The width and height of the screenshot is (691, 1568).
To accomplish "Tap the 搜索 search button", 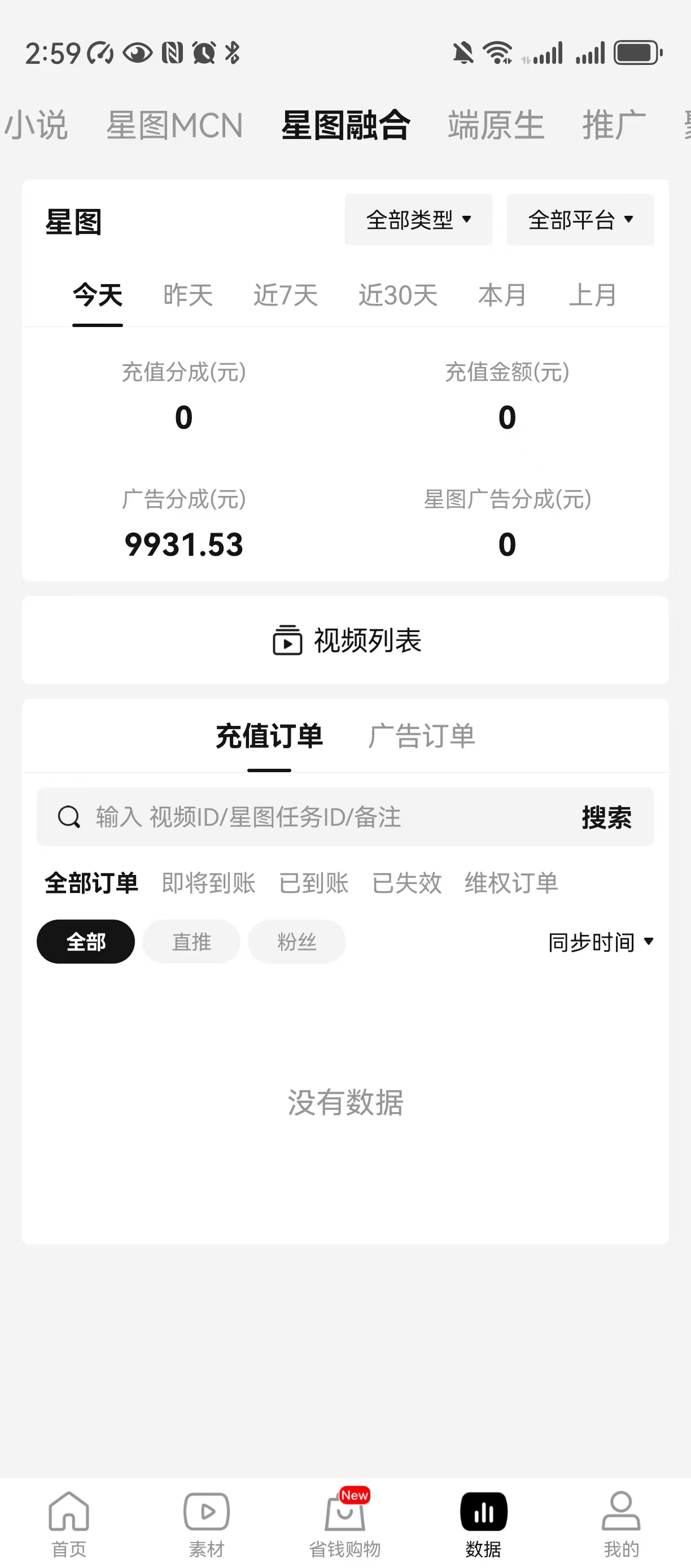I will tap(606, 817).
